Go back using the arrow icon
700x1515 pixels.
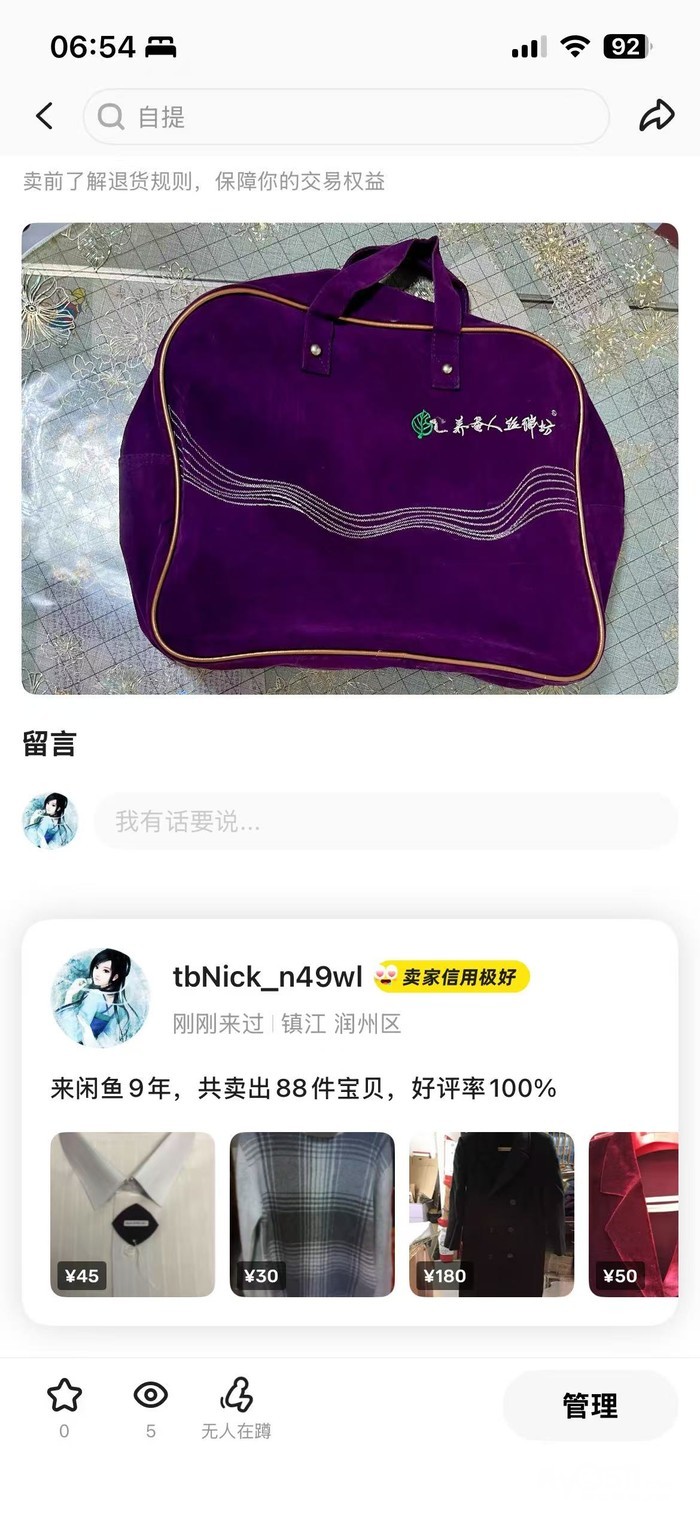pyautogui.click(x=44, y=117)
